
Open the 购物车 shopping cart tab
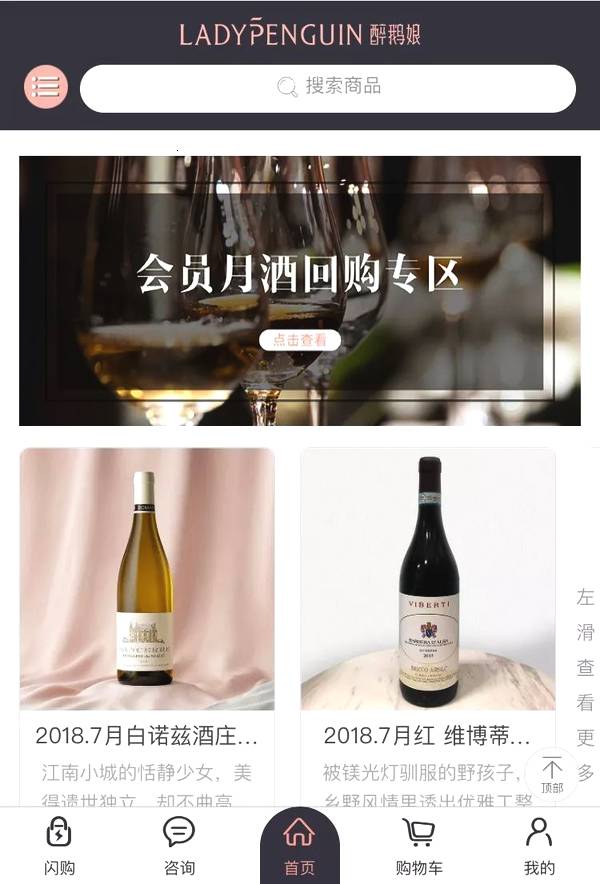click(419, 846)
